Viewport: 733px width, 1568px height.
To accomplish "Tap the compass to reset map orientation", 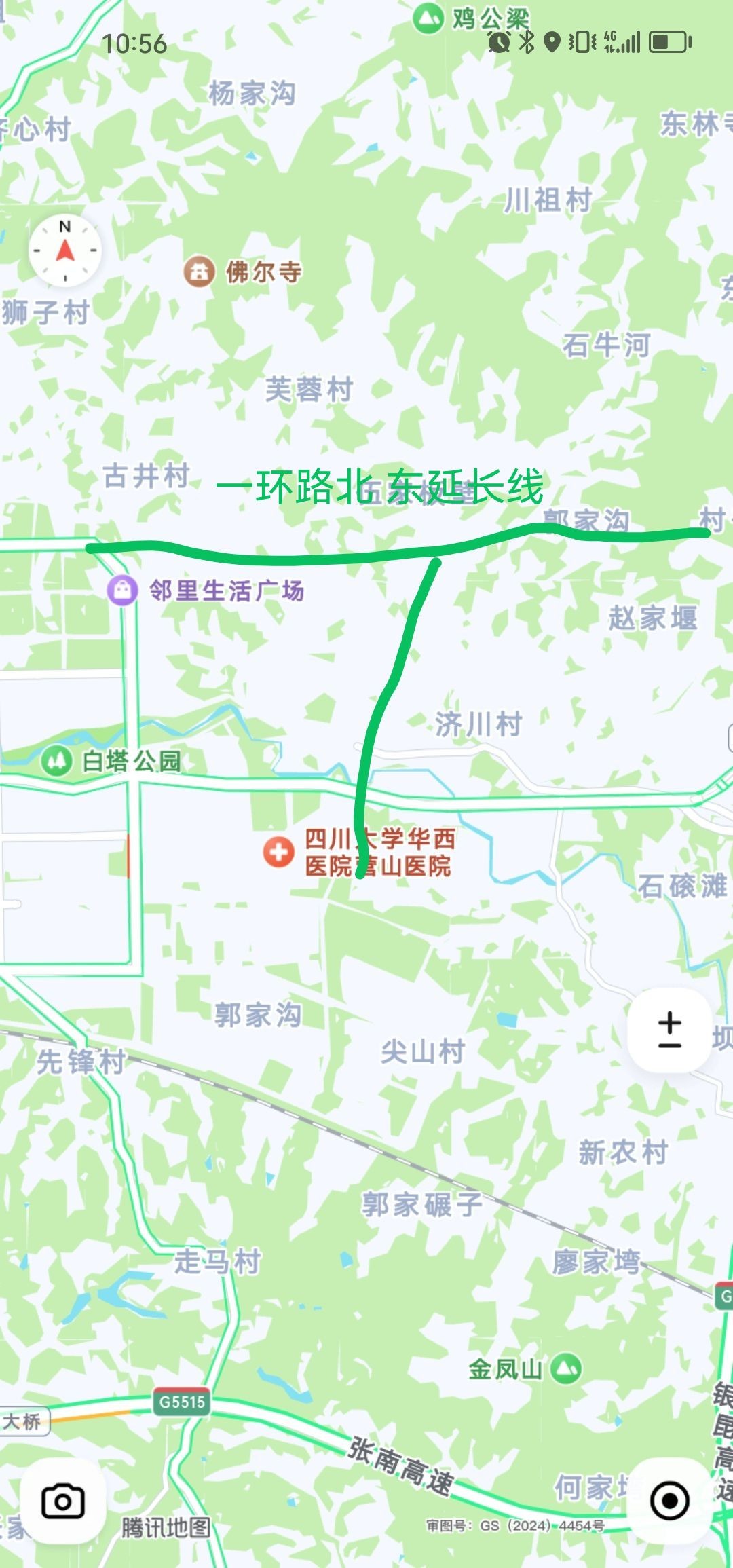I will 65,250.
